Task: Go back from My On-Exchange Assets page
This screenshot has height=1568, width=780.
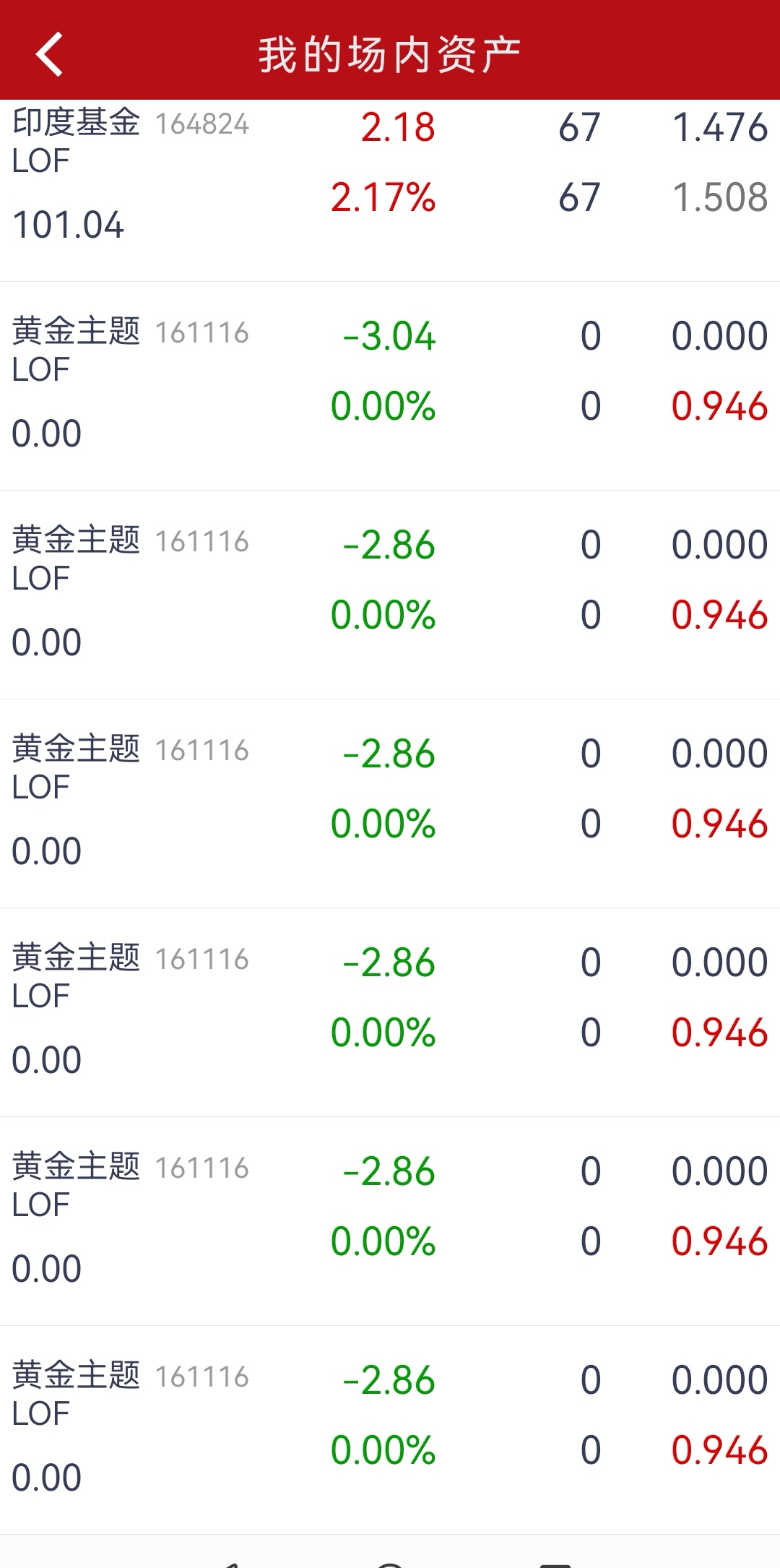Action: (49, 54)
